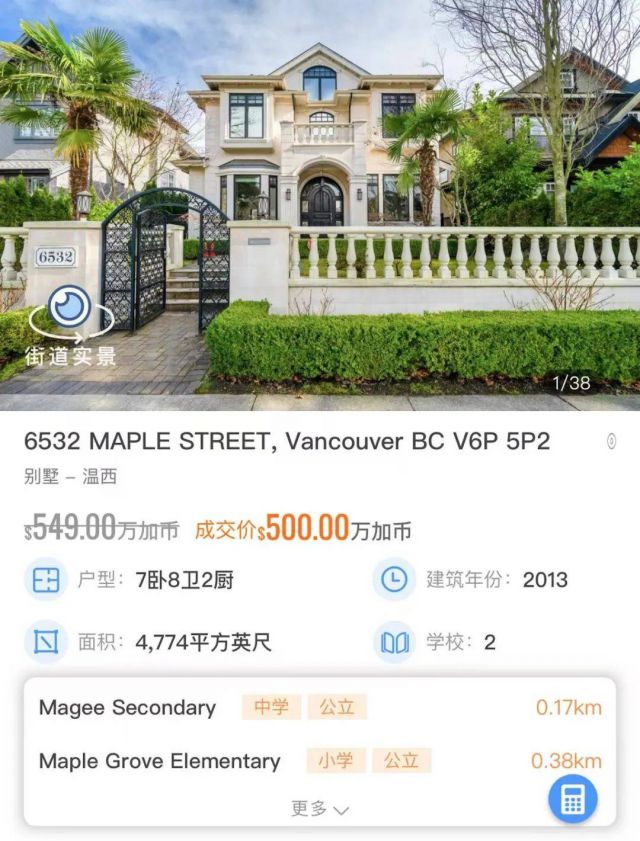
Task: Tap the location pin beside the address
Action: 611,441
